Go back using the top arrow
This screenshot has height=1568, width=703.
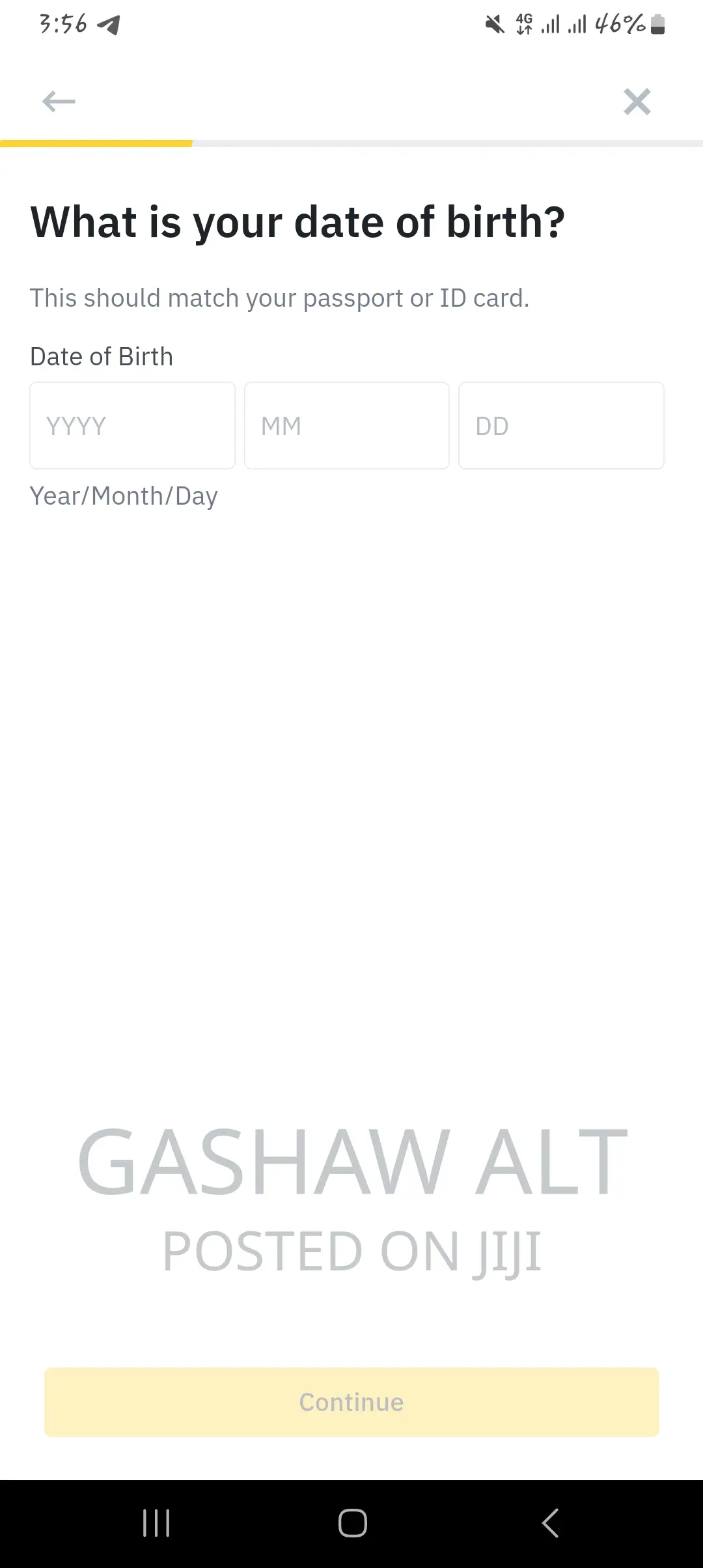(59, 102)
